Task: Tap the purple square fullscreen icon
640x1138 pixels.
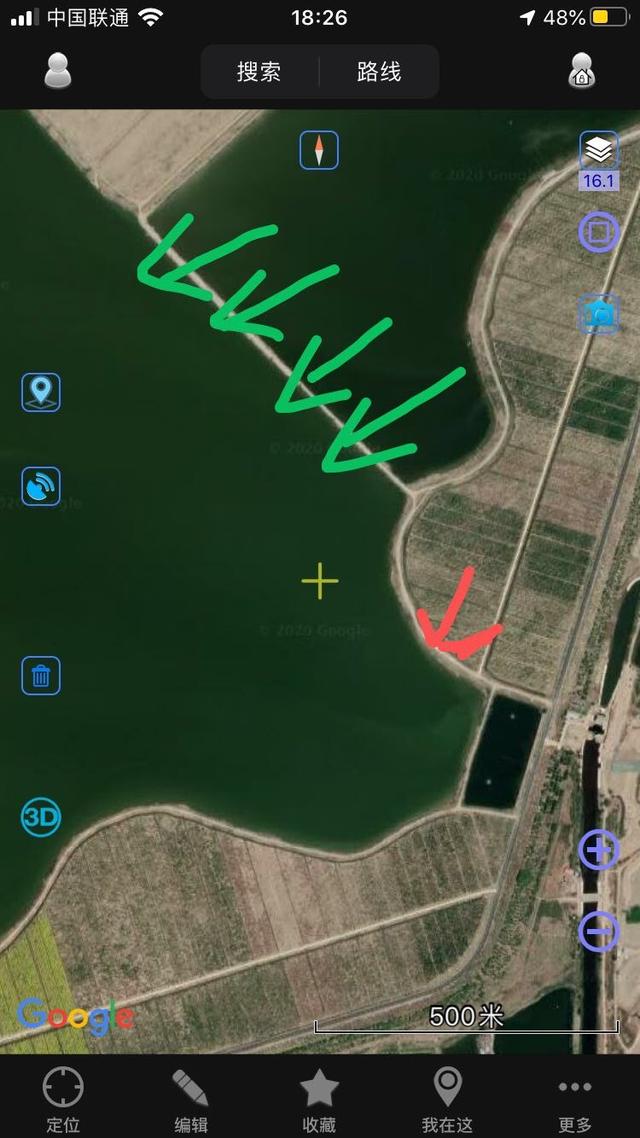Action: 599,233
